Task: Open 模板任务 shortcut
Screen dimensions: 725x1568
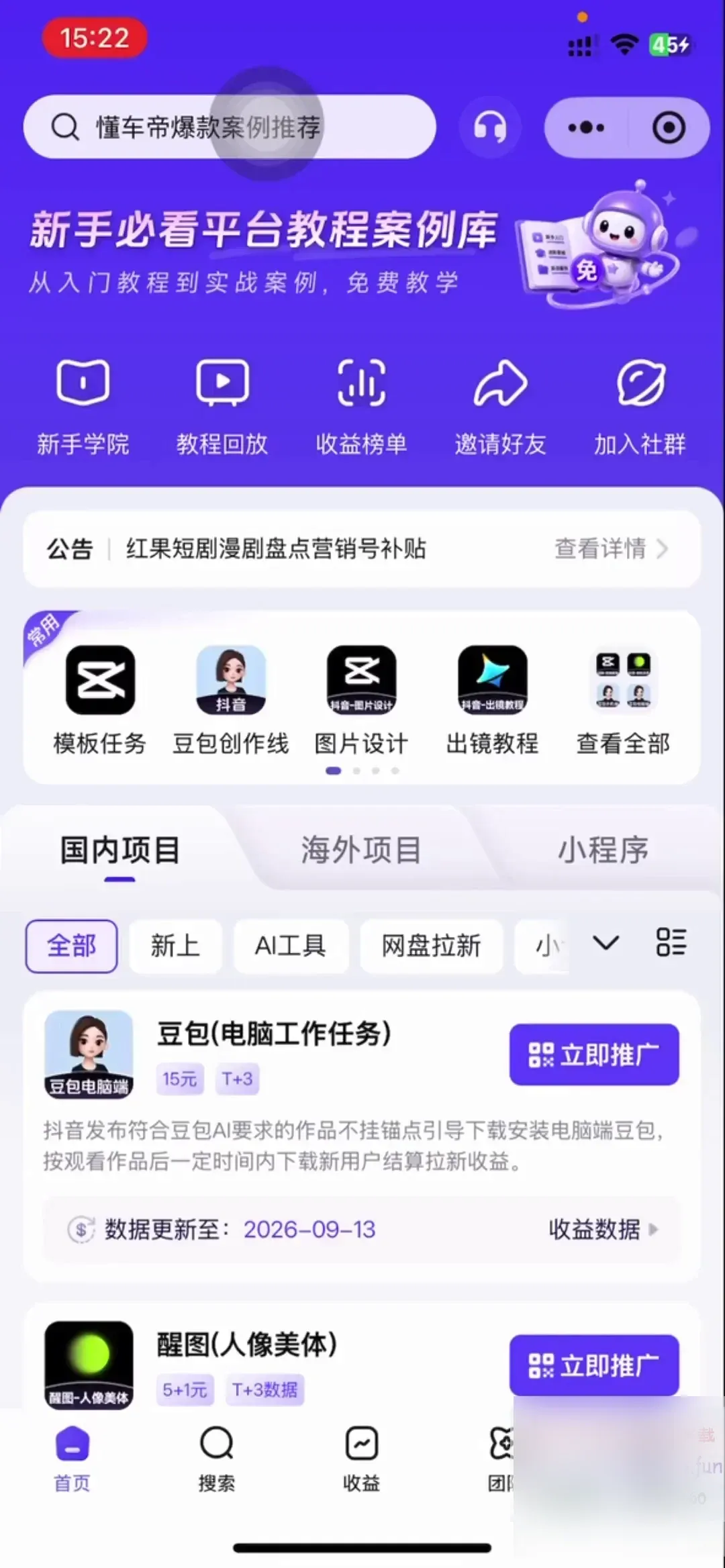Action: pos(100,700)
